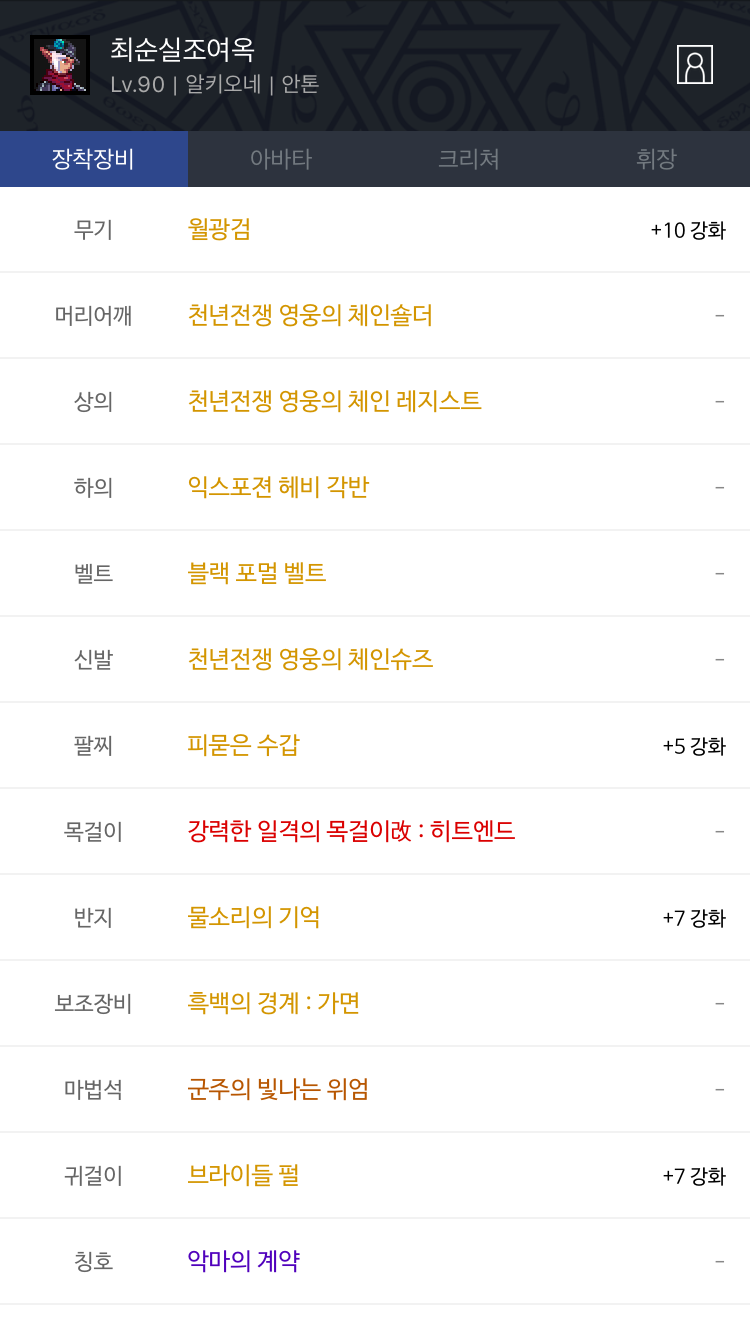Open 블랙 포멀 벨트 item
This screenshot has width=750, height=1334.
257,573
